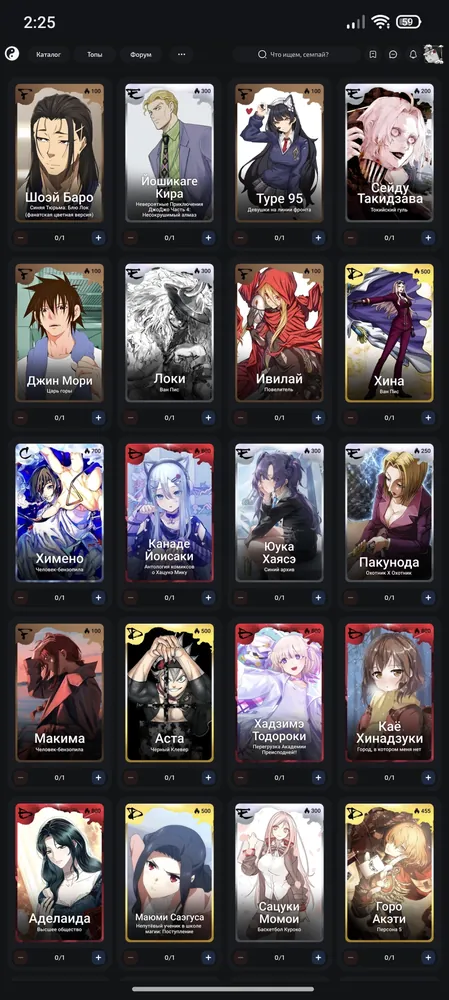This screenshot has height=1000, width=449.
Task: Tap the search field "Что ищем, семпай?"
Action: click(x=296, y=55)
